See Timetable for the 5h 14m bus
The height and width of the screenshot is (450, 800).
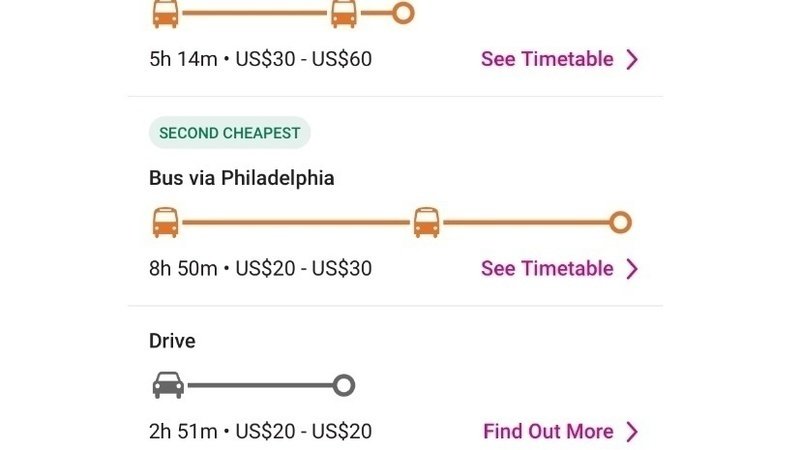coord(558,59)
